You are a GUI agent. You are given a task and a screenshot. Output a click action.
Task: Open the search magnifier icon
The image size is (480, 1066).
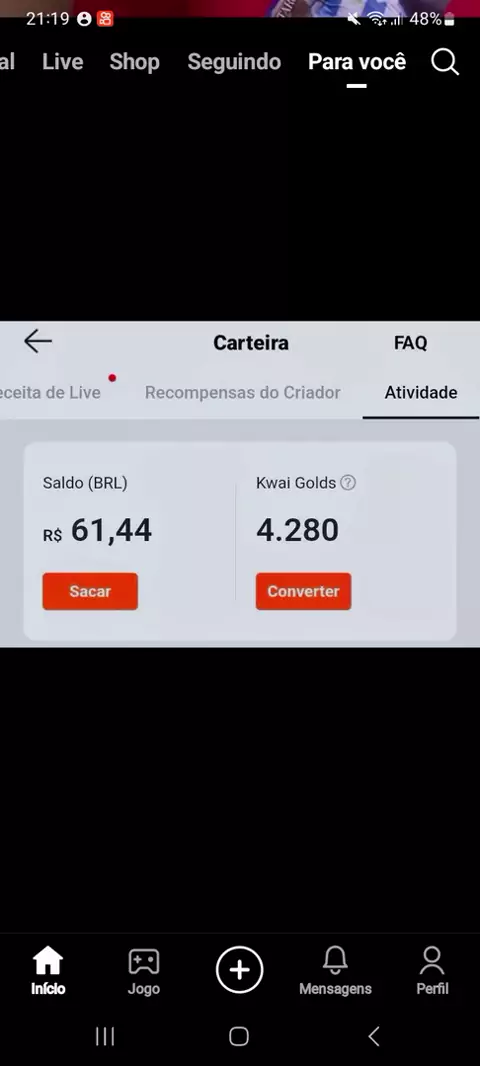(x=445, y=63)
